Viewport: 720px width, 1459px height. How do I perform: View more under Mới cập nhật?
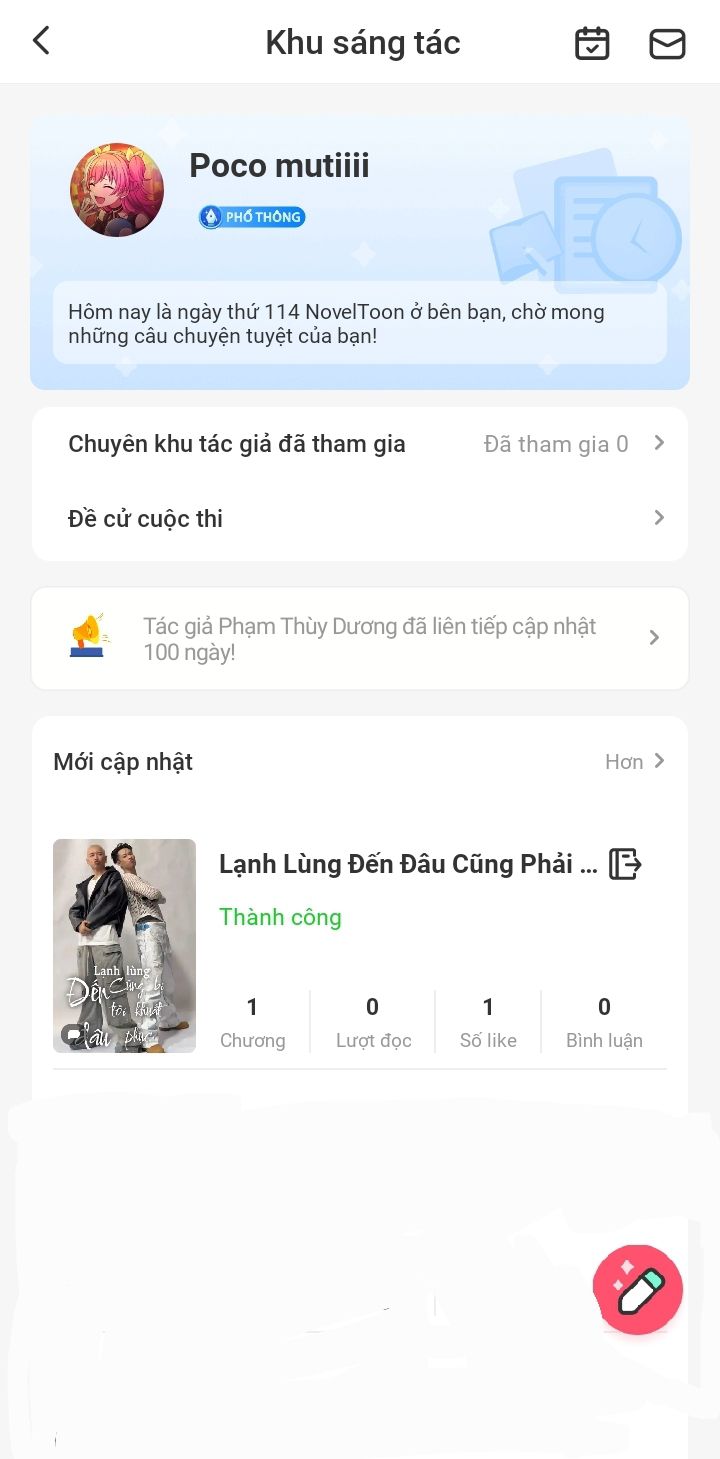point(635,762)
